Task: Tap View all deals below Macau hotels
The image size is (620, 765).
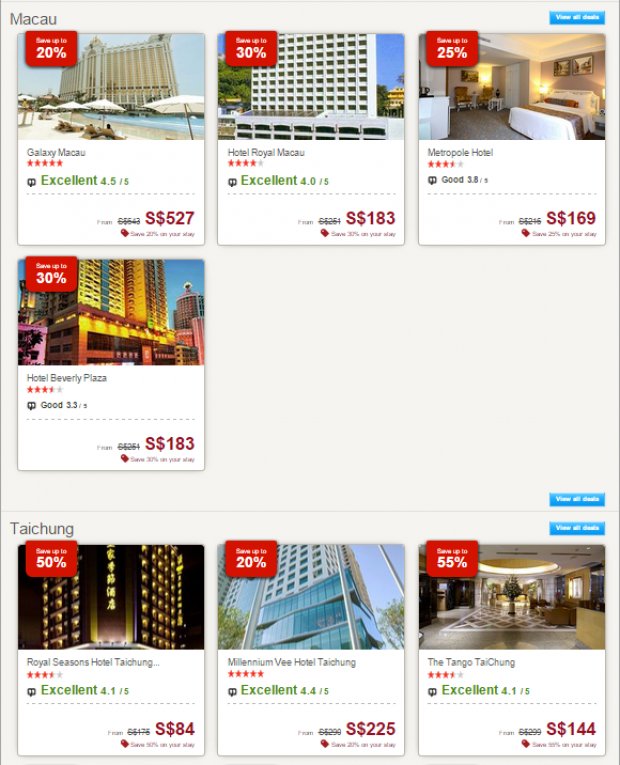Action: (577, 499)
